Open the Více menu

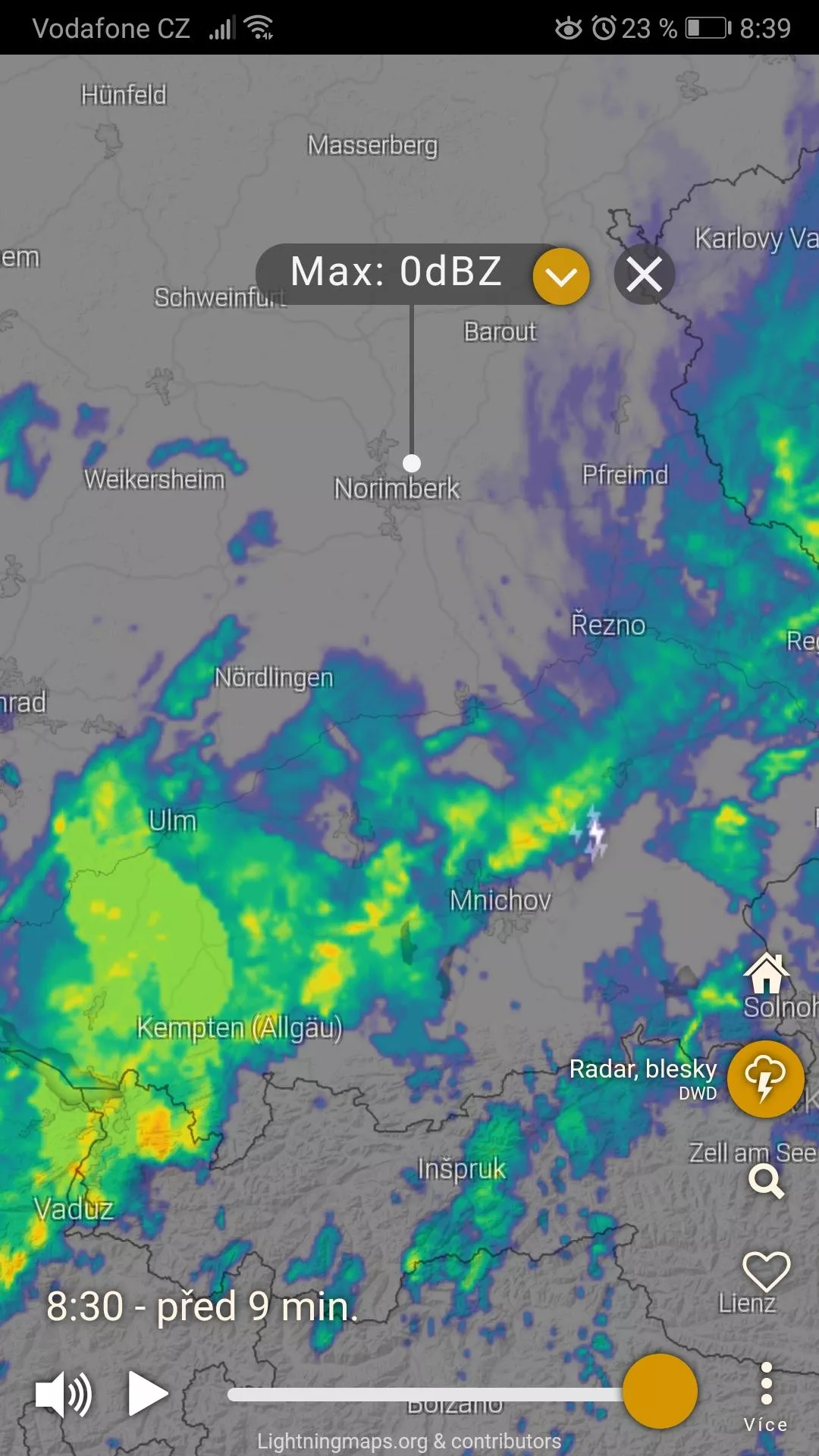point(766,1397)
